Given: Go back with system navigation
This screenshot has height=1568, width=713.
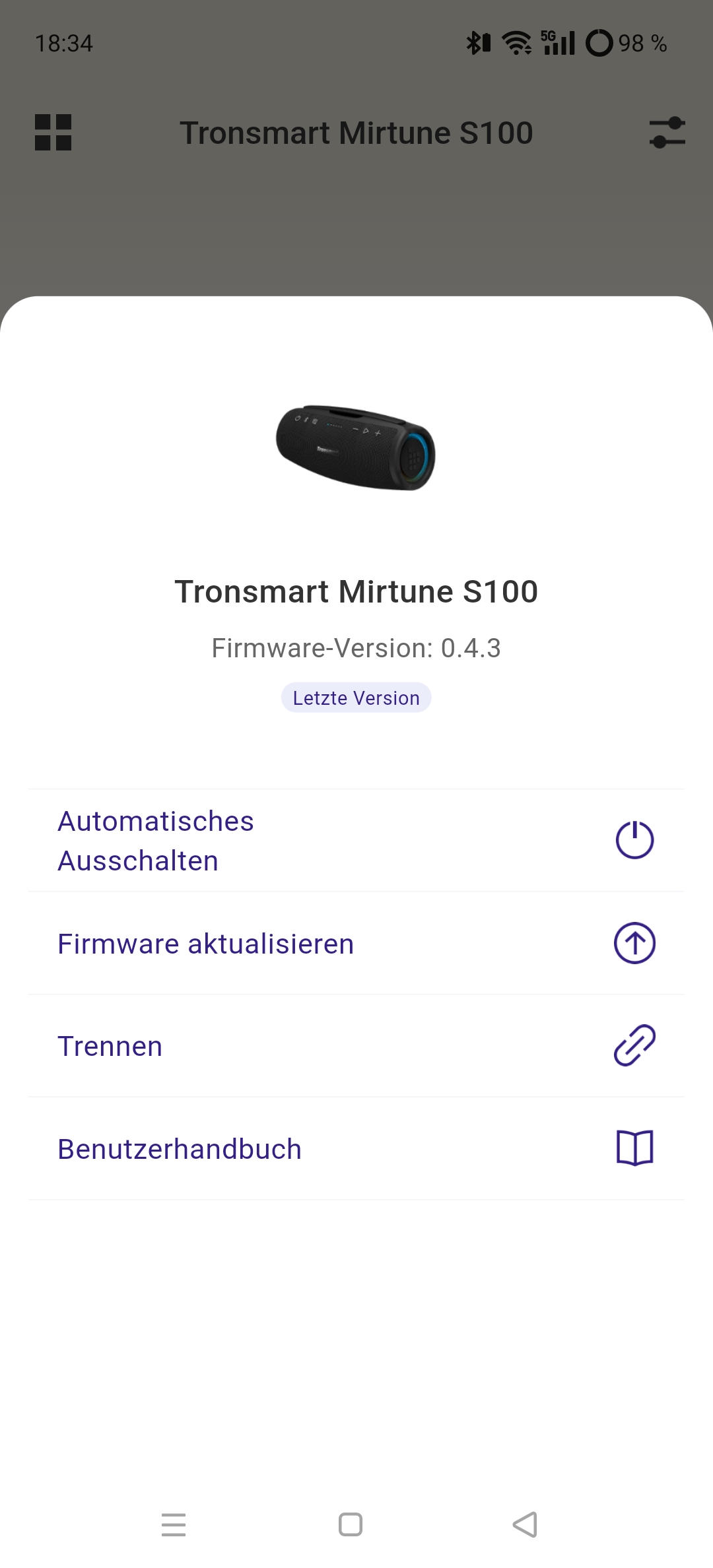Looking at the screenshot, I should [x=526, y=1524].
